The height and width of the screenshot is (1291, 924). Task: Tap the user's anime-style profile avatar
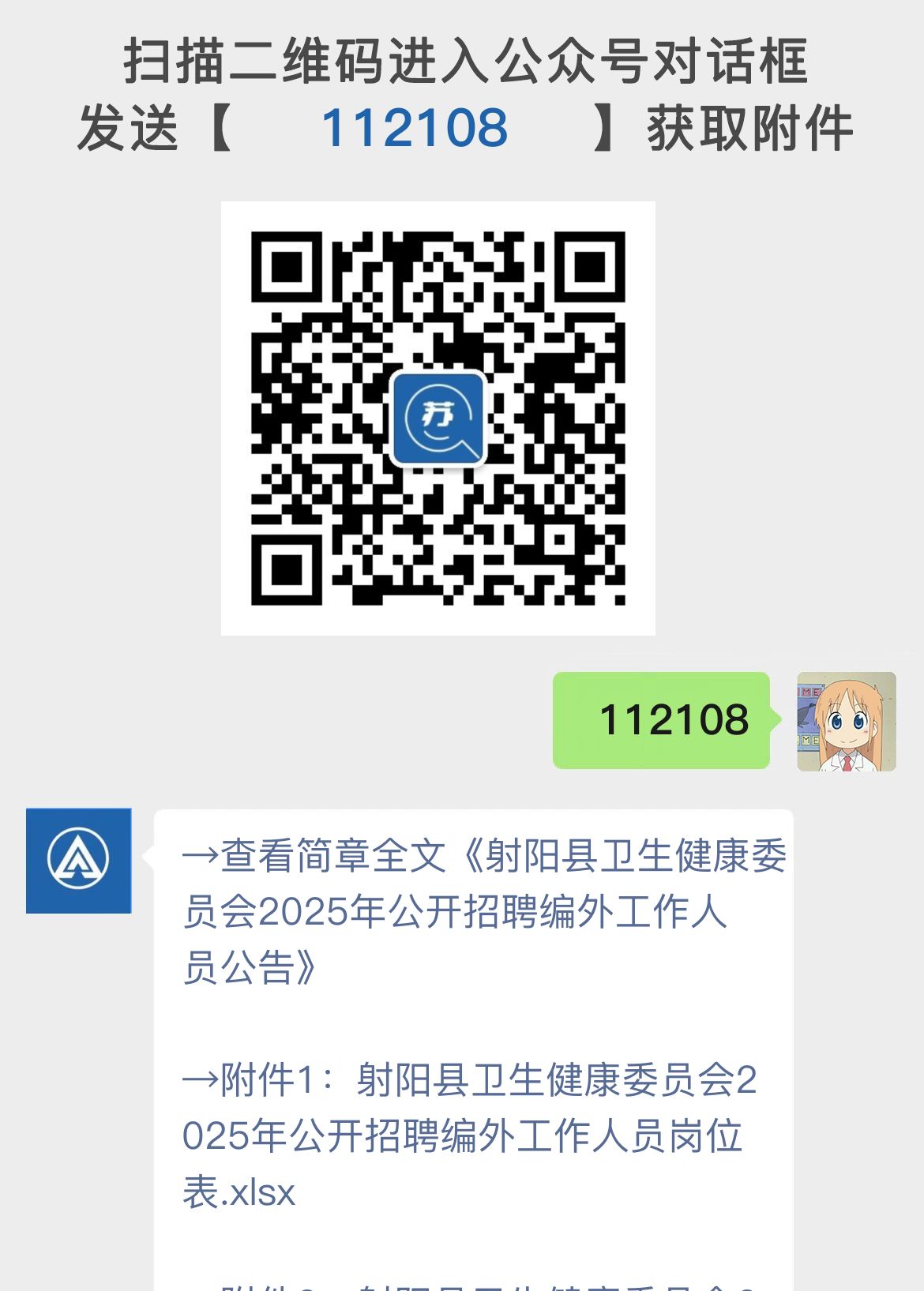(844, 722)
